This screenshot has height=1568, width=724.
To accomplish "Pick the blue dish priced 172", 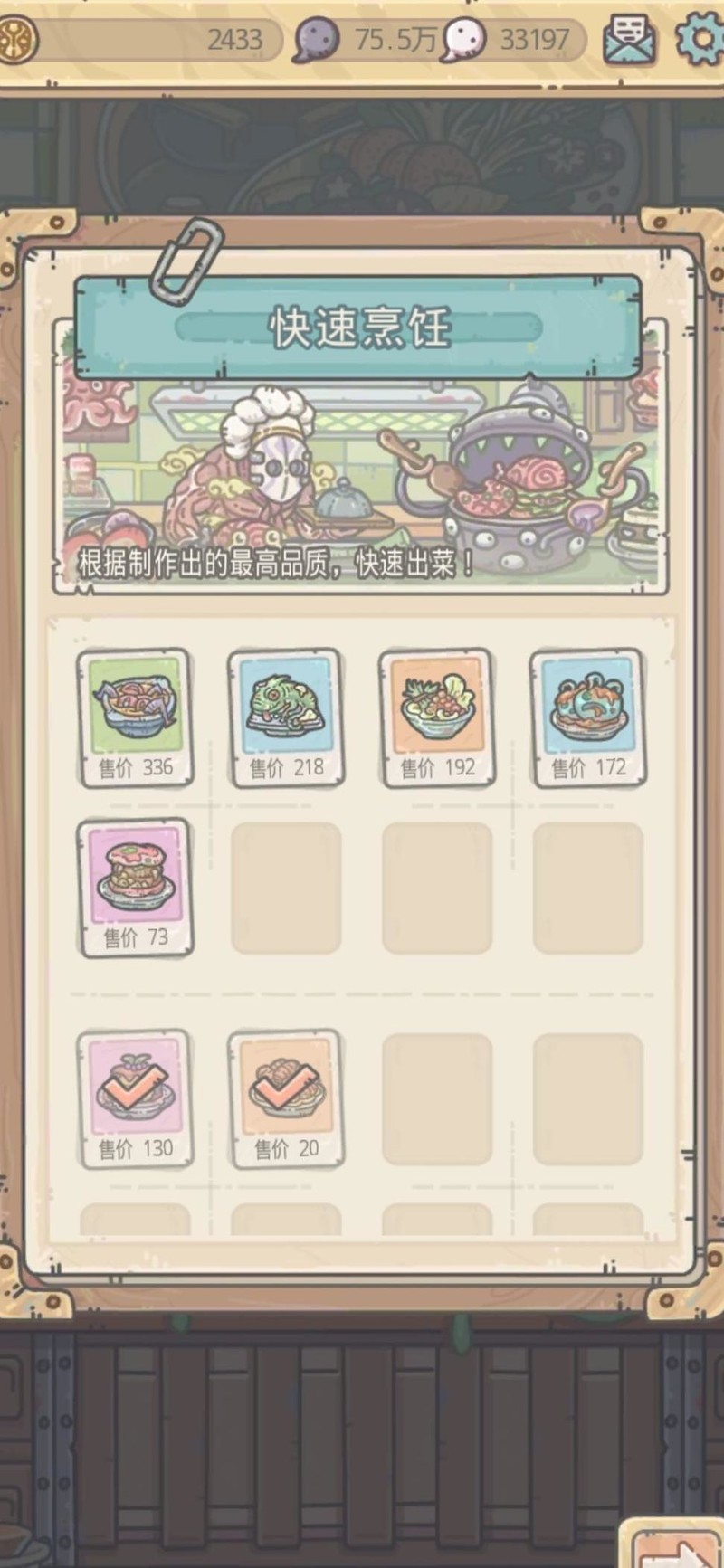I will point(588,717).
